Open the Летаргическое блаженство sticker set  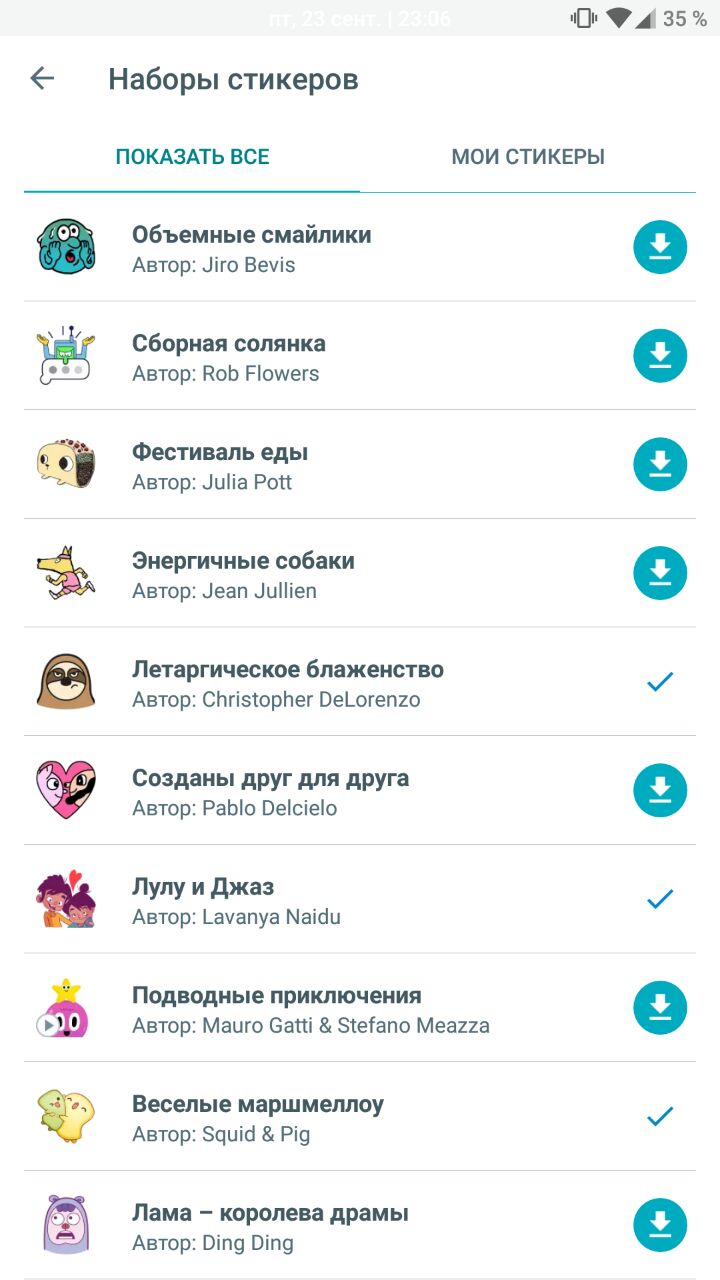tap(288, 683)
